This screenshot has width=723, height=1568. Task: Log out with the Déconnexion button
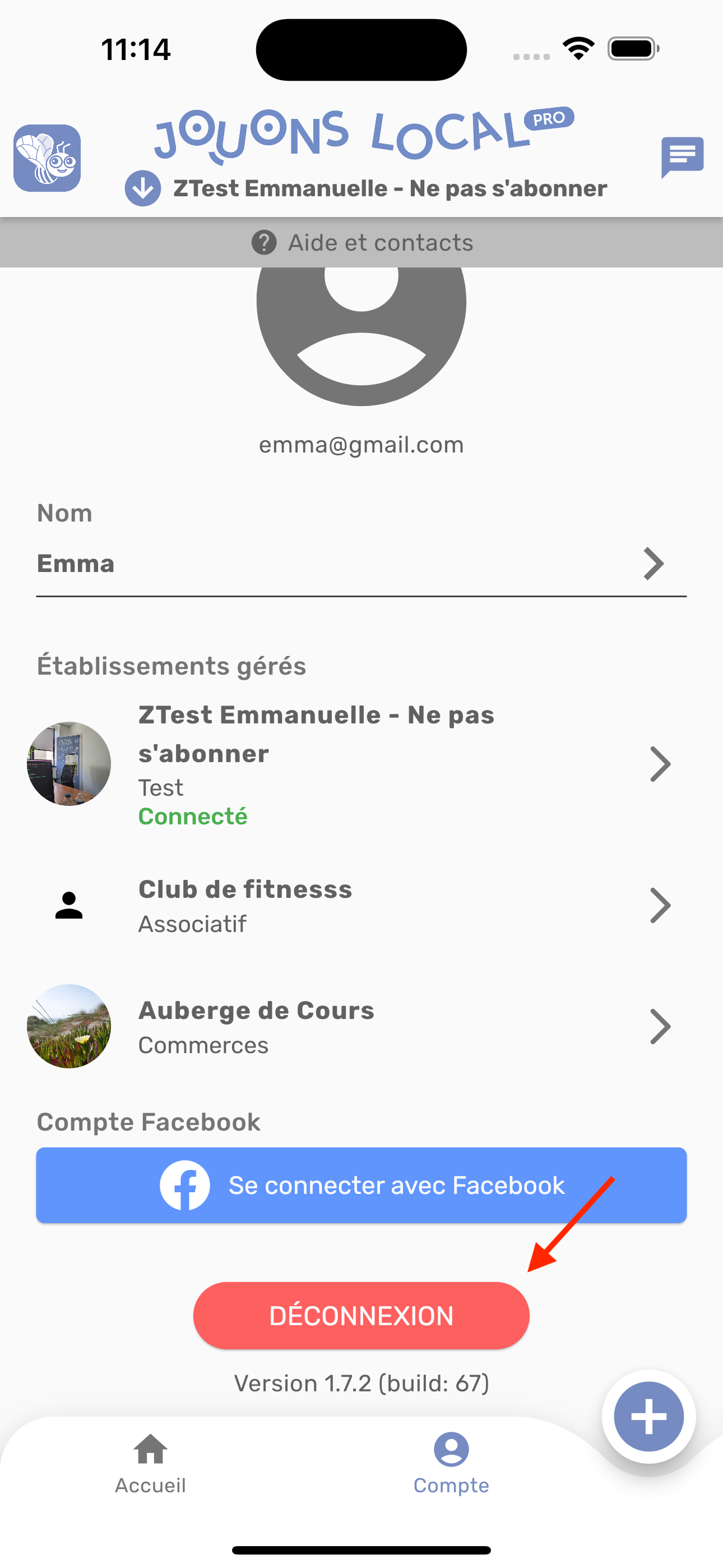coord(361,1316)
